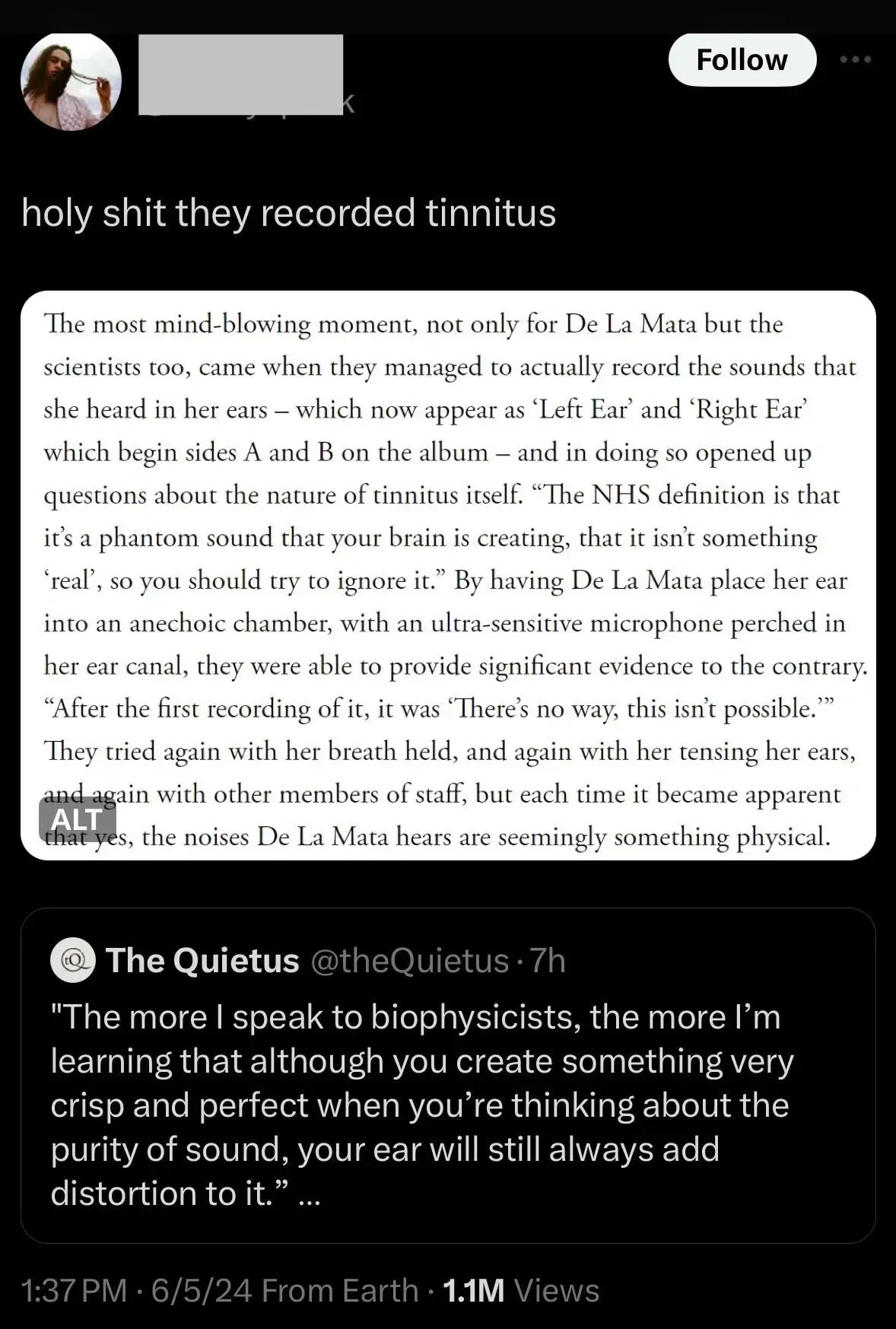
Task: View the 1.1M Views analytics
Action: click(521, 1291)
